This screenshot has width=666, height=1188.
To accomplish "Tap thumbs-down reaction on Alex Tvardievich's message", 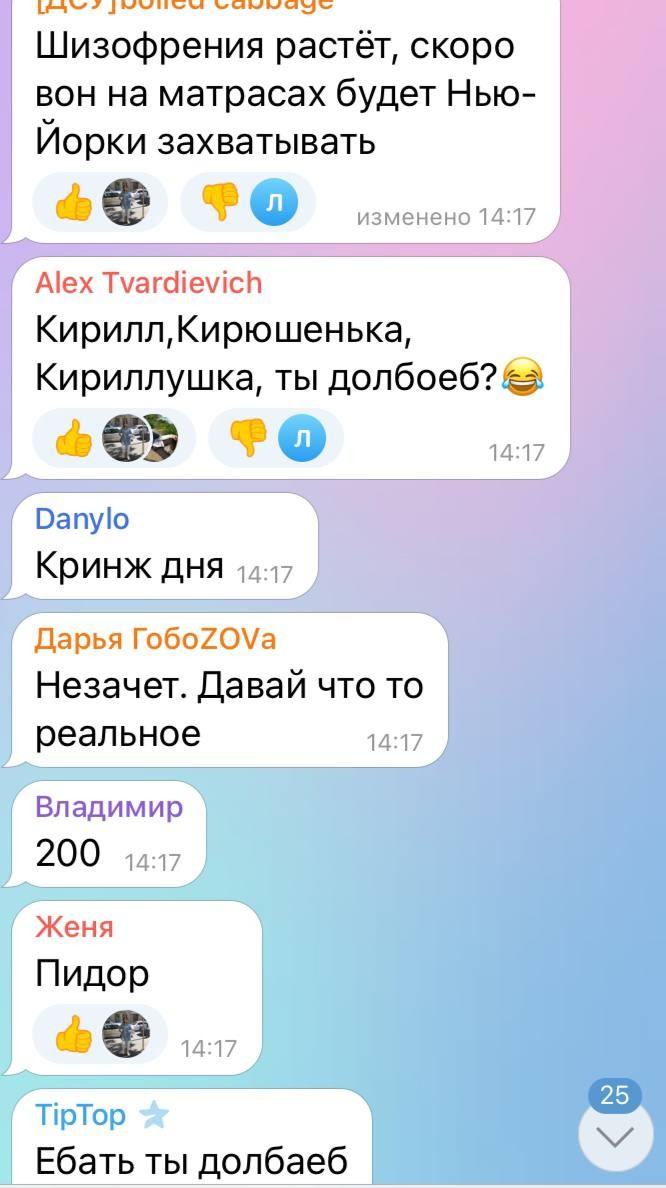I will click(x=276, y=438).
